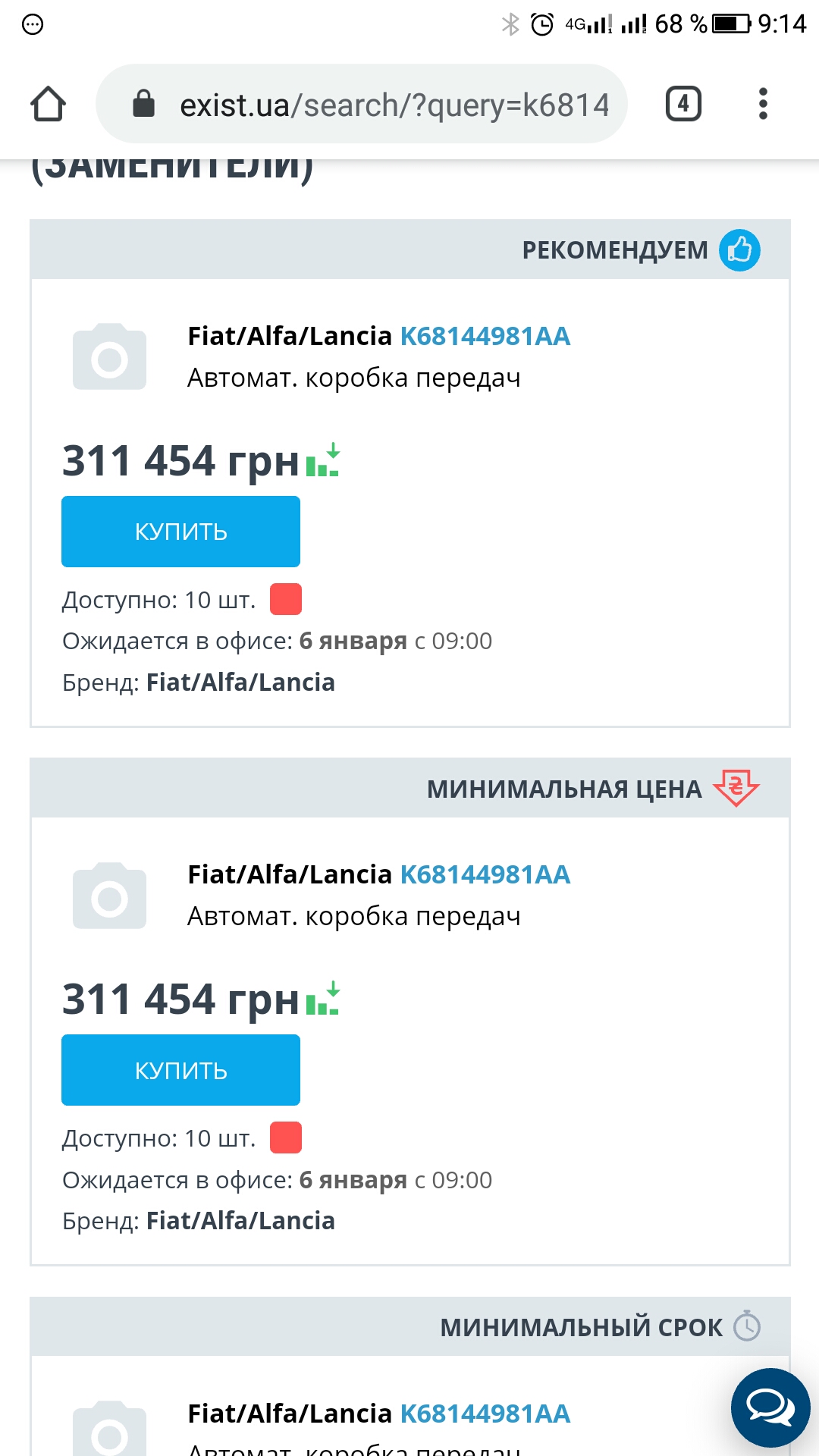Open K68144981AA link in Минимальный срок card
The height and width of the screenshot is (1456, 819).
click(485, 1414)
